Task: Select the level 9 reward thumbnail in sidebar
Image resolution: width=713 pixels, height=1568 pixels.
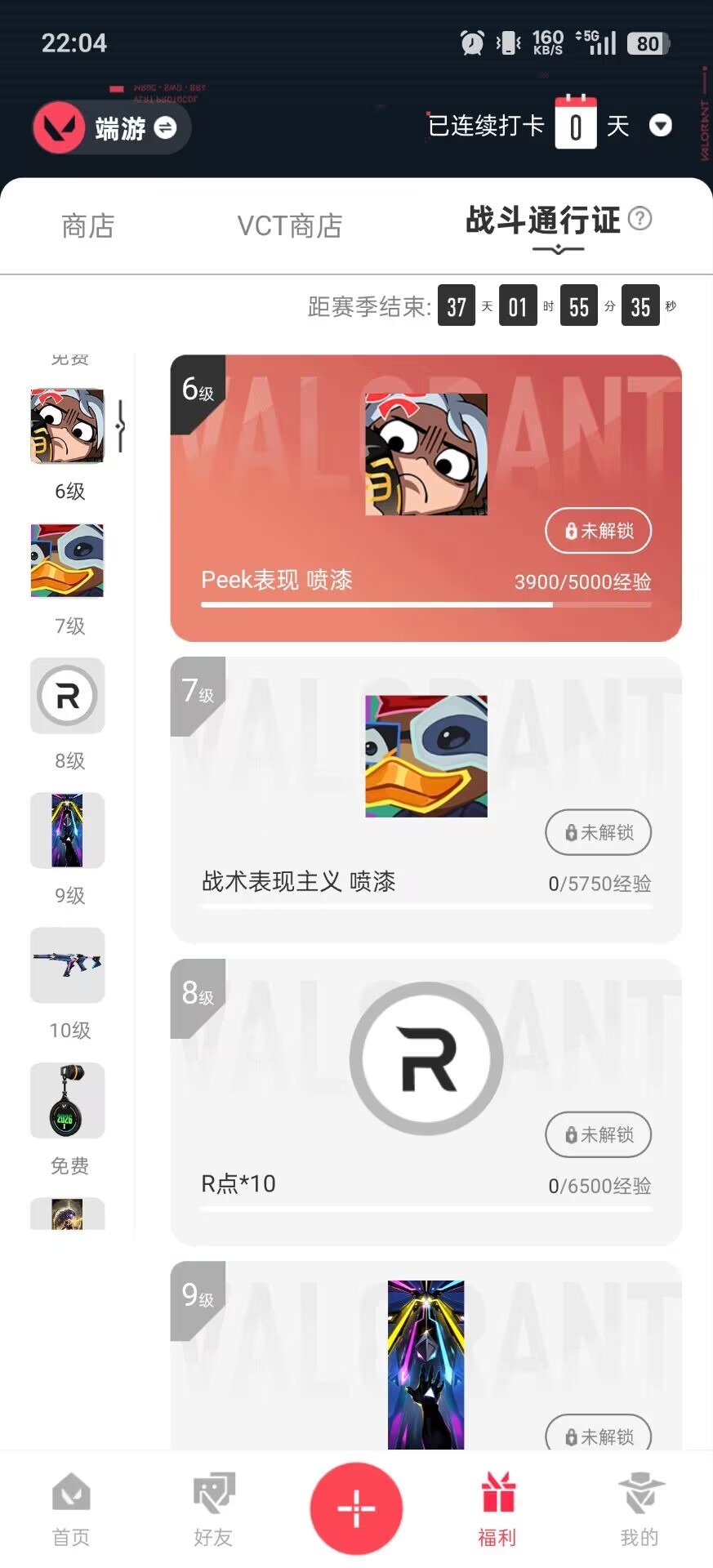Action: click(67, 831)
